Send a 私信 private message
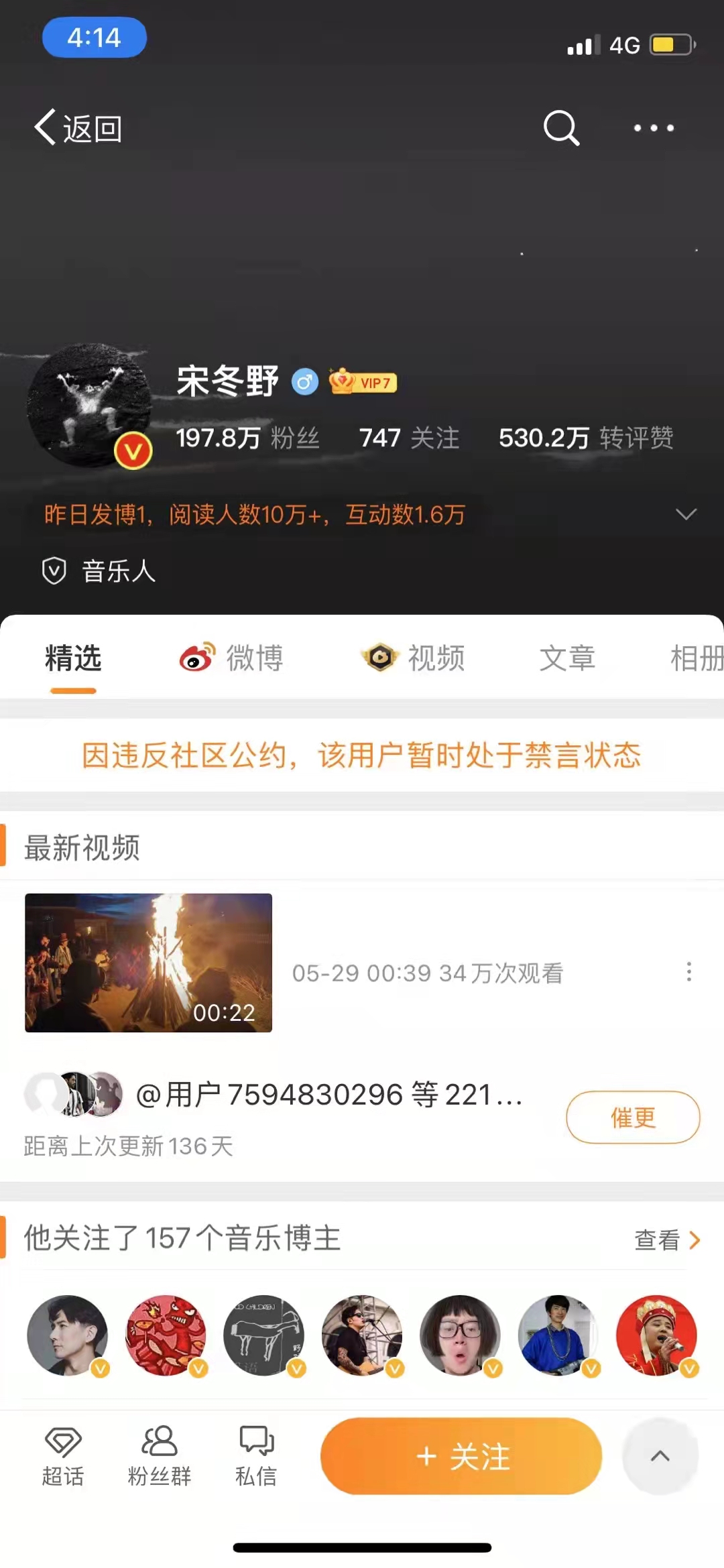 pos(256,1456)
